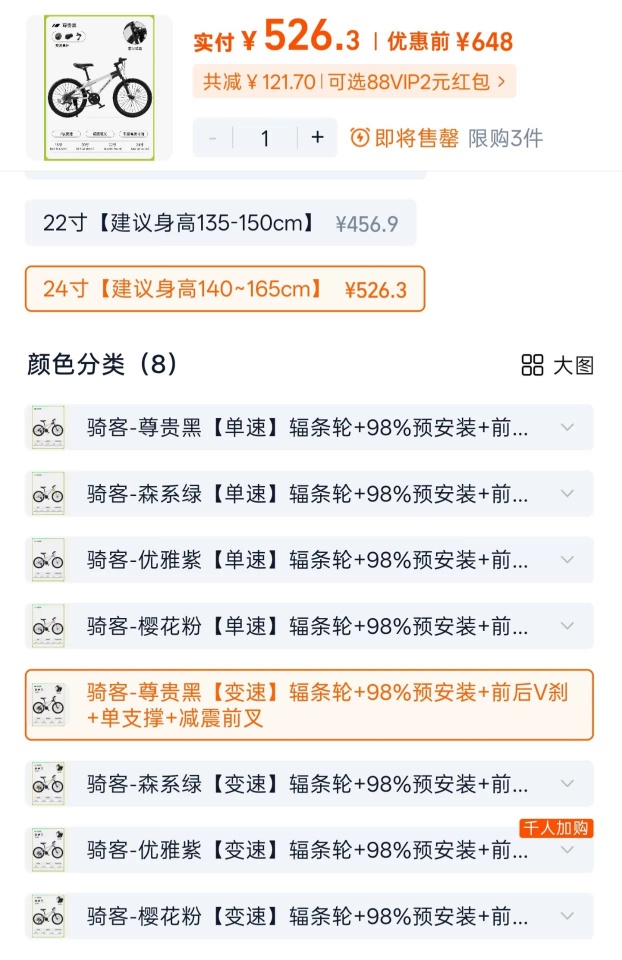Select the 24寸 size option
The height and width of the screenshot is (960, 622).
[x=225, y=289]
